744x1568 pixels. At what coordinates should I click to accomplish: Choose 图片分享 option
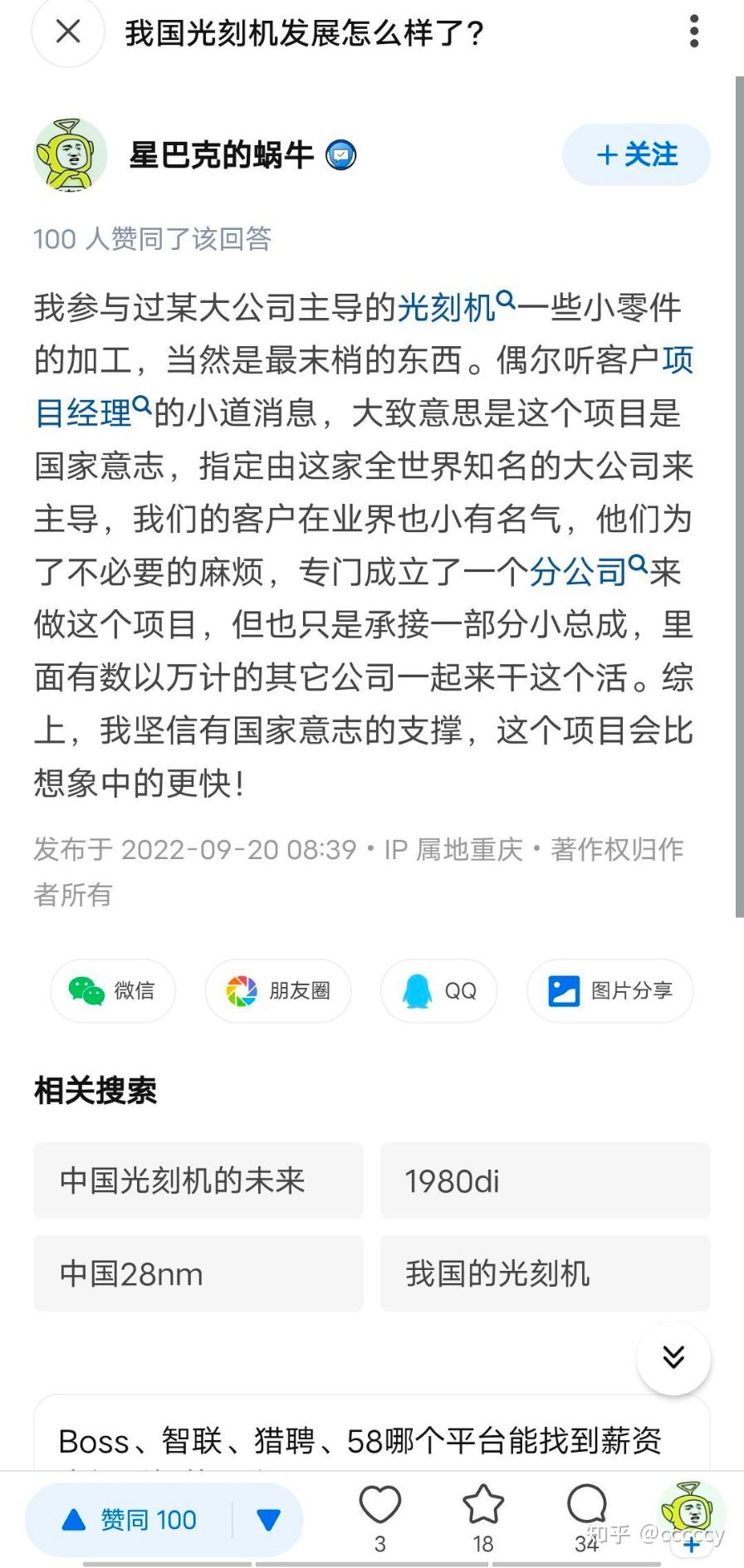click(610, 990)
